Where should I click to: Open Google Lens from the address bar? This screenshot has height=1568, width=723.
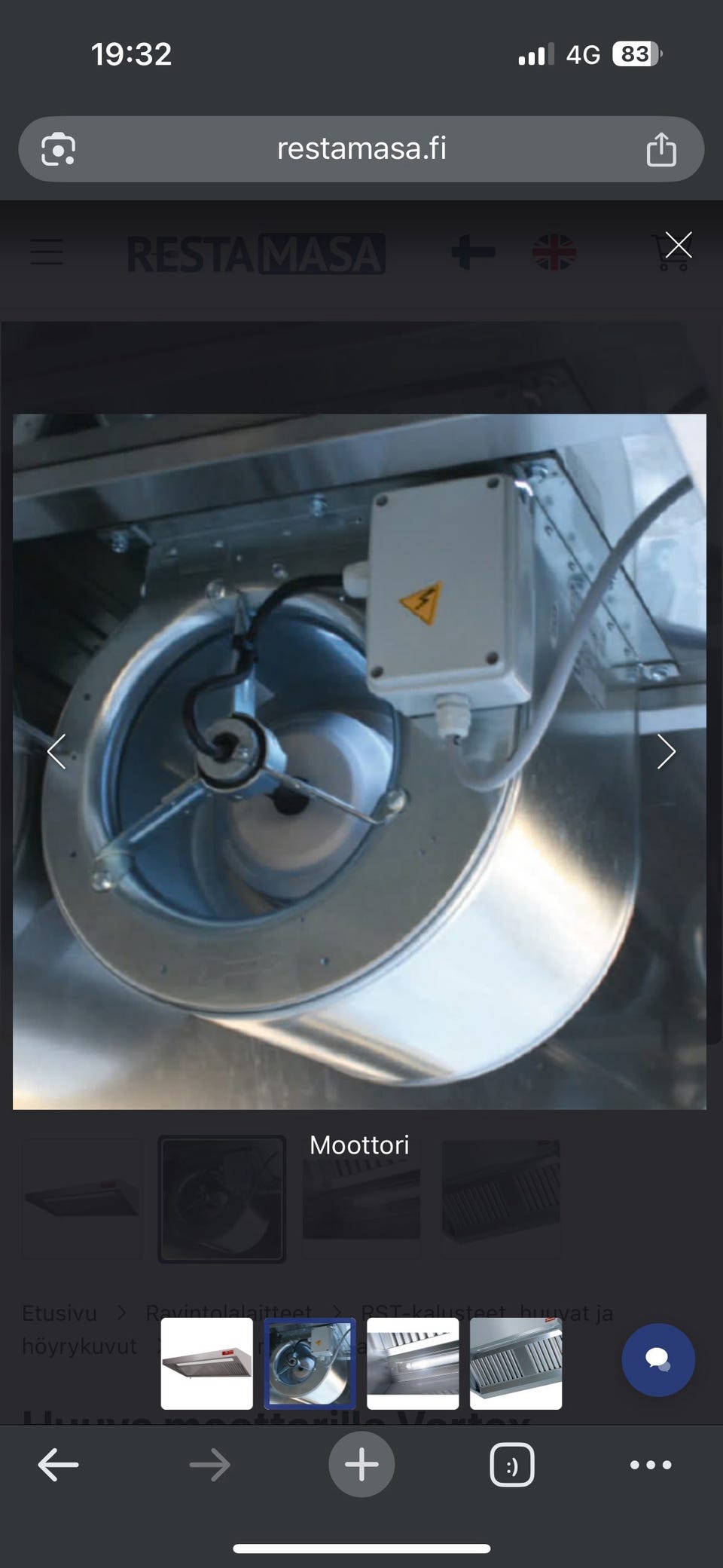point(58,149)
